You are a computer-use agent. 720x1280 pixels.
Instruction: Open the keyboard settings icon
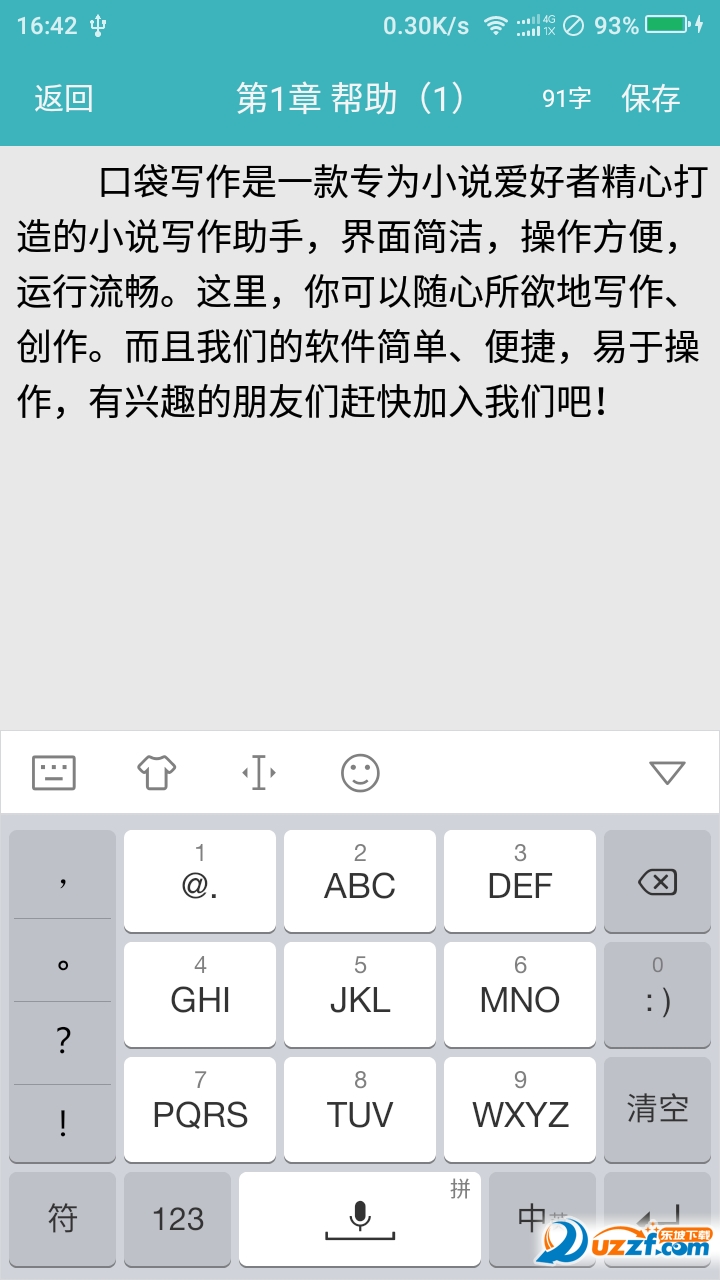pyautogui.click(x=54, y=772)
